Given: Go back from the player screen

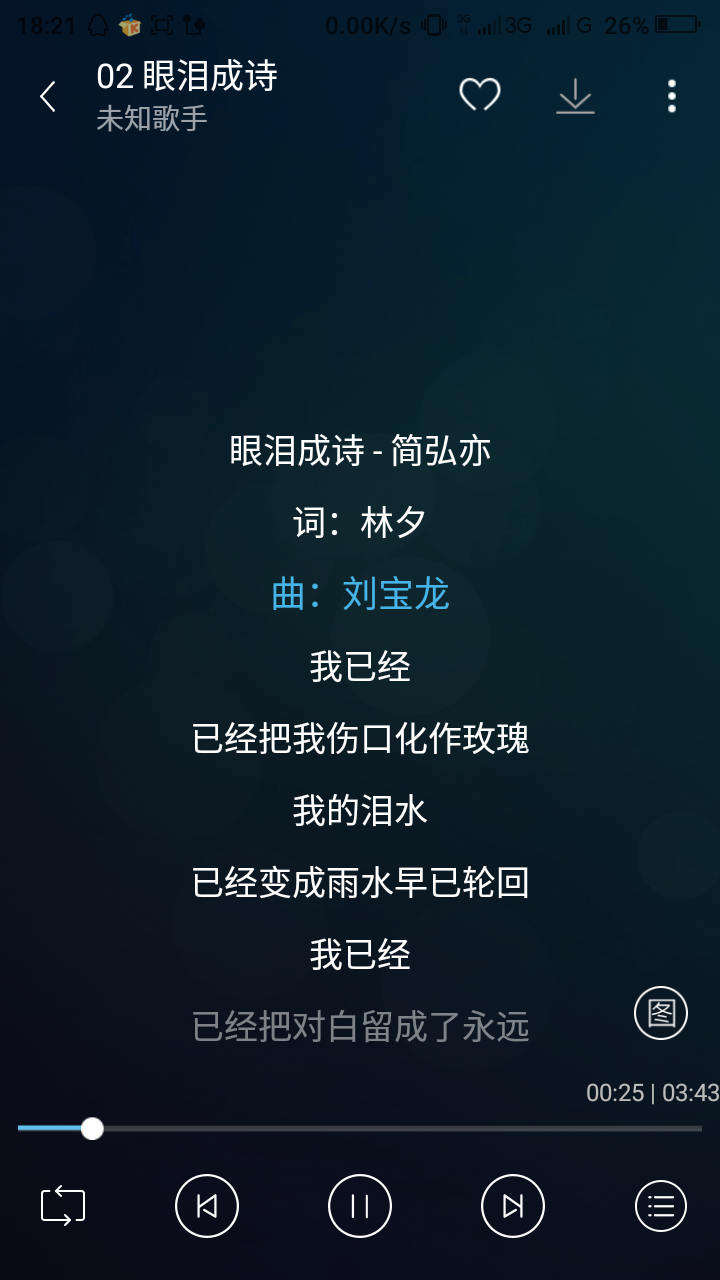Looking at the screenshot, I should click(x=47, y=96).
